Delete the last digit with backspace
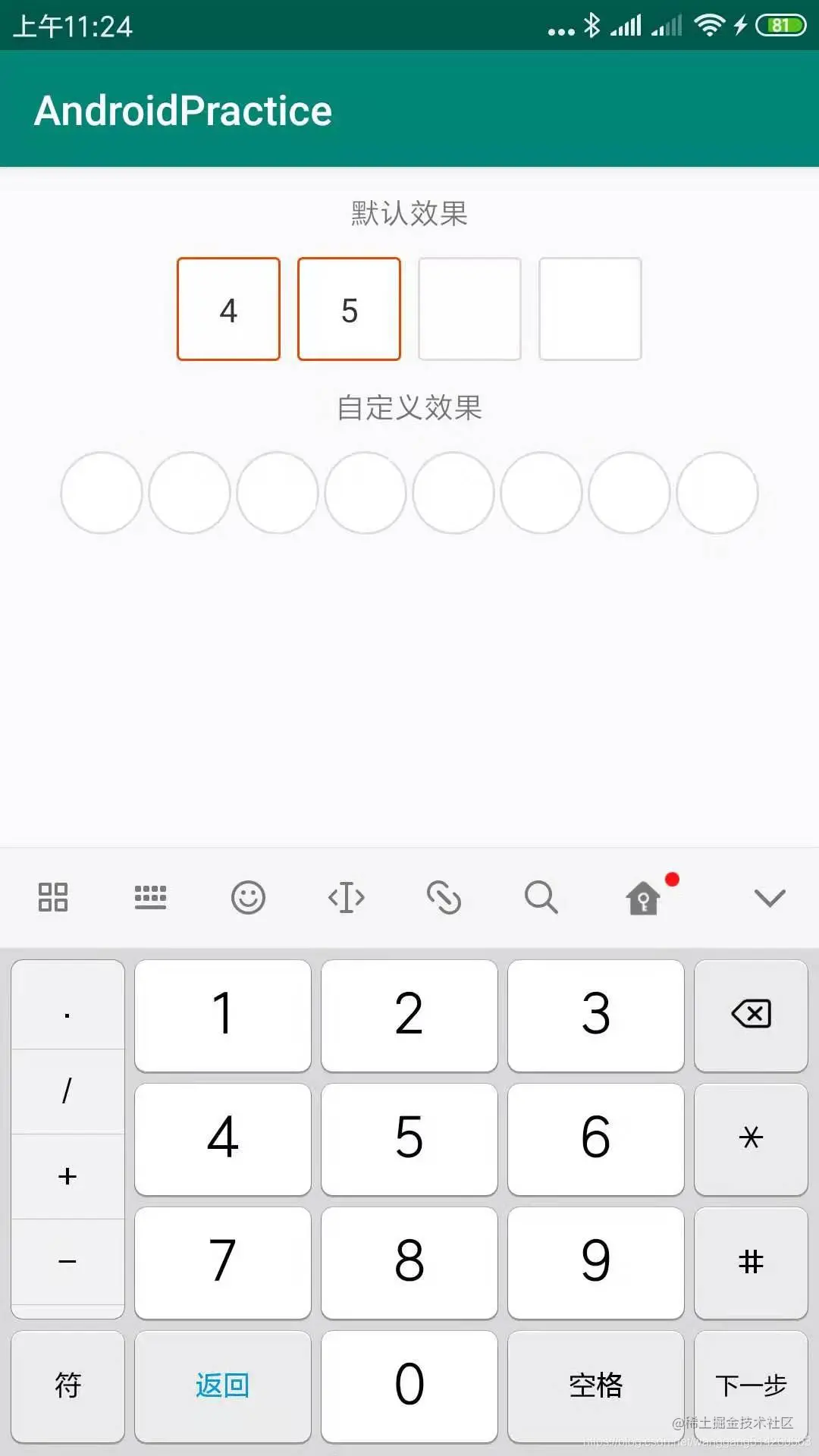The height and width of the screenshot is (1456, 819). (x=751, y=1015)
